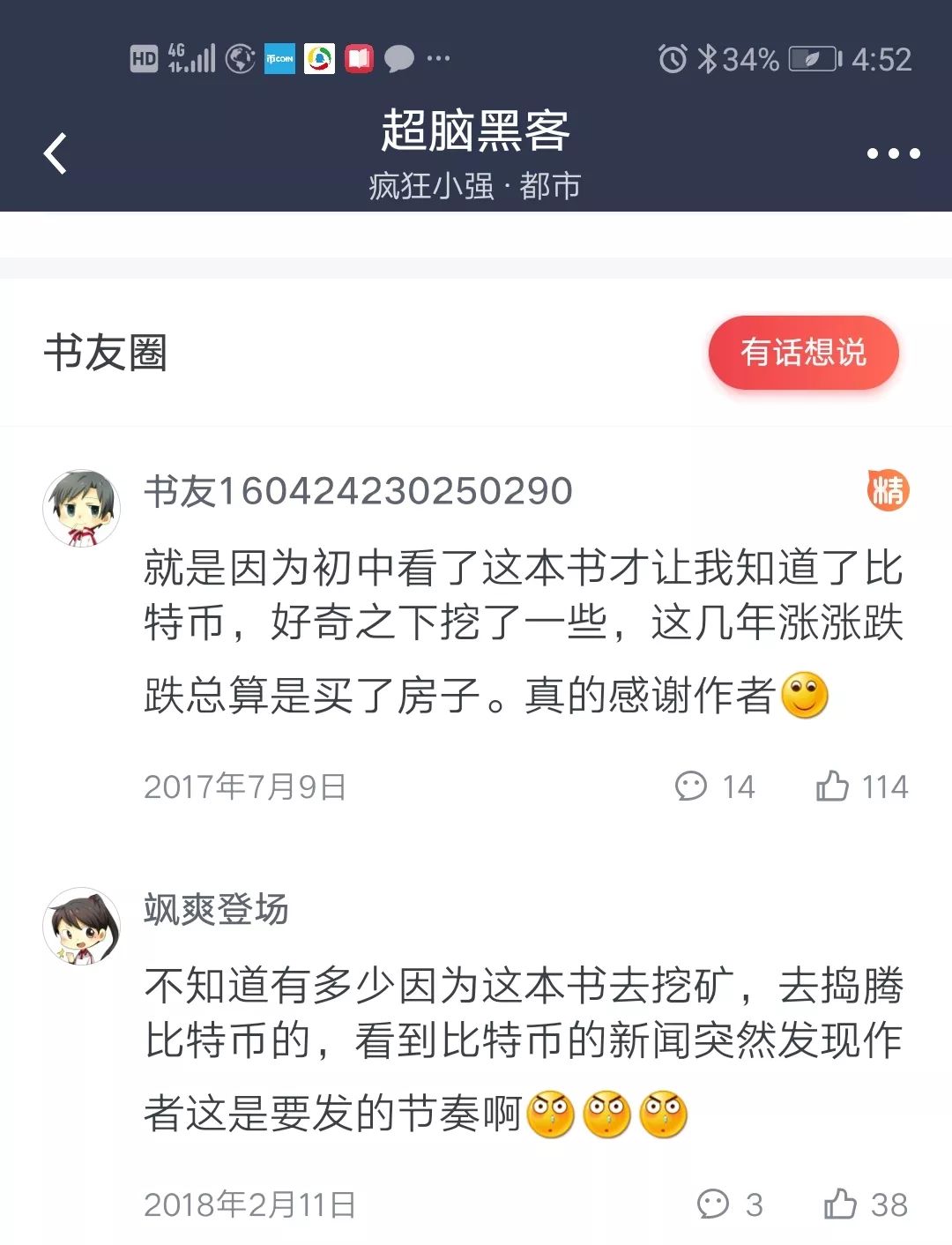
Task: Go back using the left arrow
Action: (x=55, y=152)
